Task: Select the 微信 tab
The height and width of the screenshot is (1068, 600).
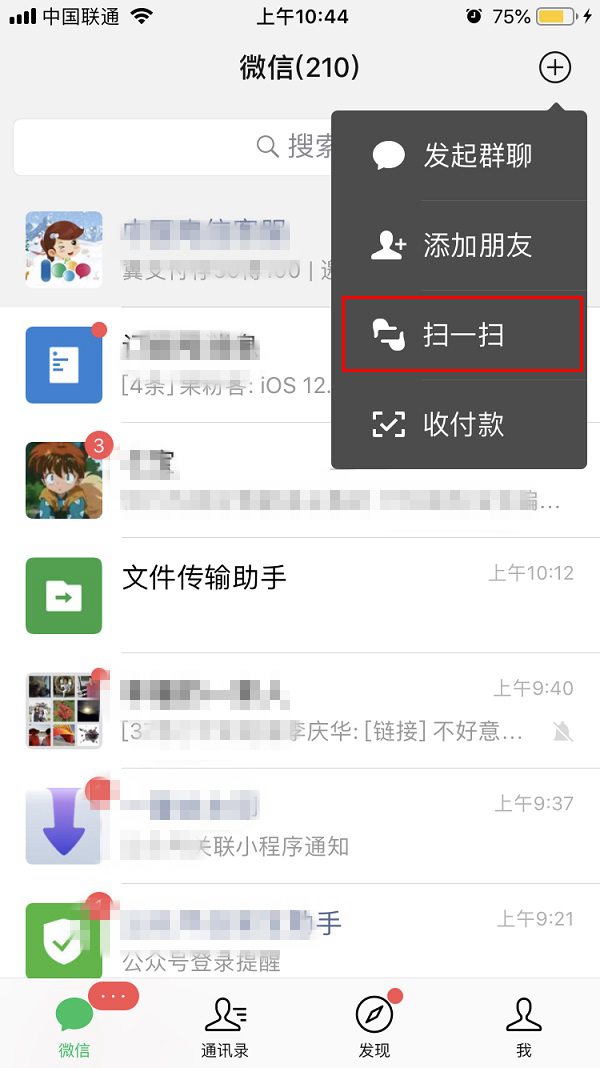Action: click(75, 1025)
